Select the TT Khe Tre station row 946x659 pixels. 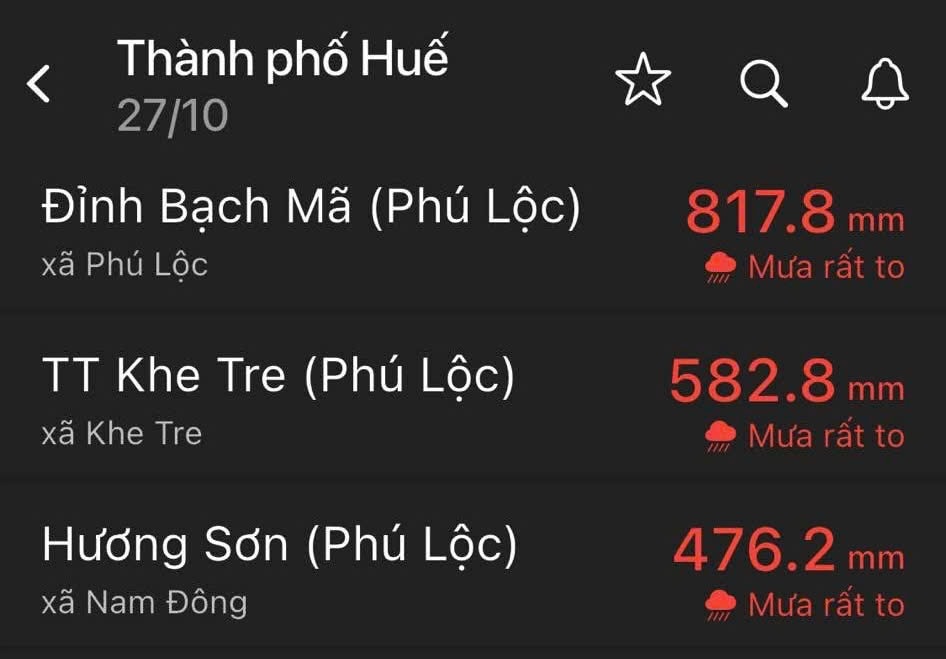point(278,377)
